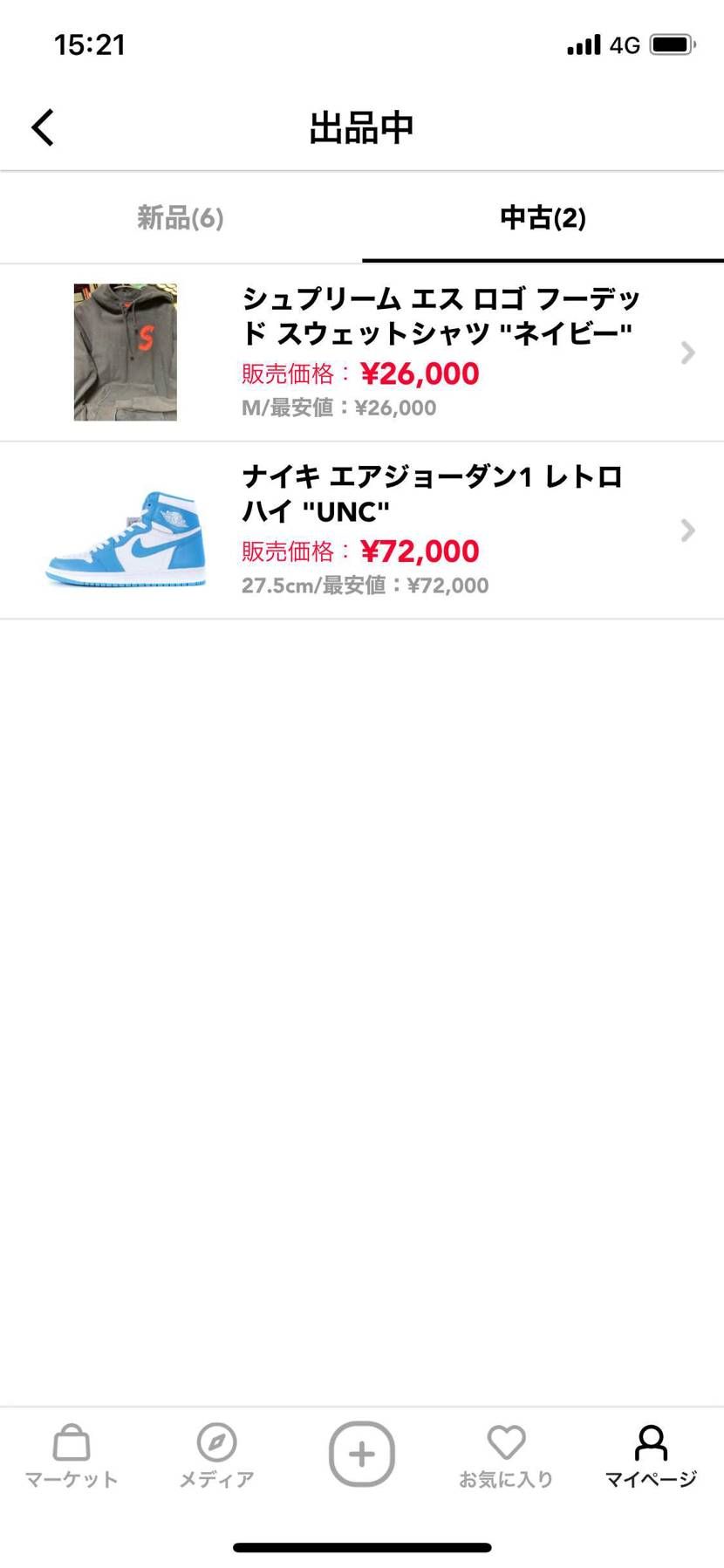
Task: Tap the plus icon to create a new listing
Action: pos(362,1453)
